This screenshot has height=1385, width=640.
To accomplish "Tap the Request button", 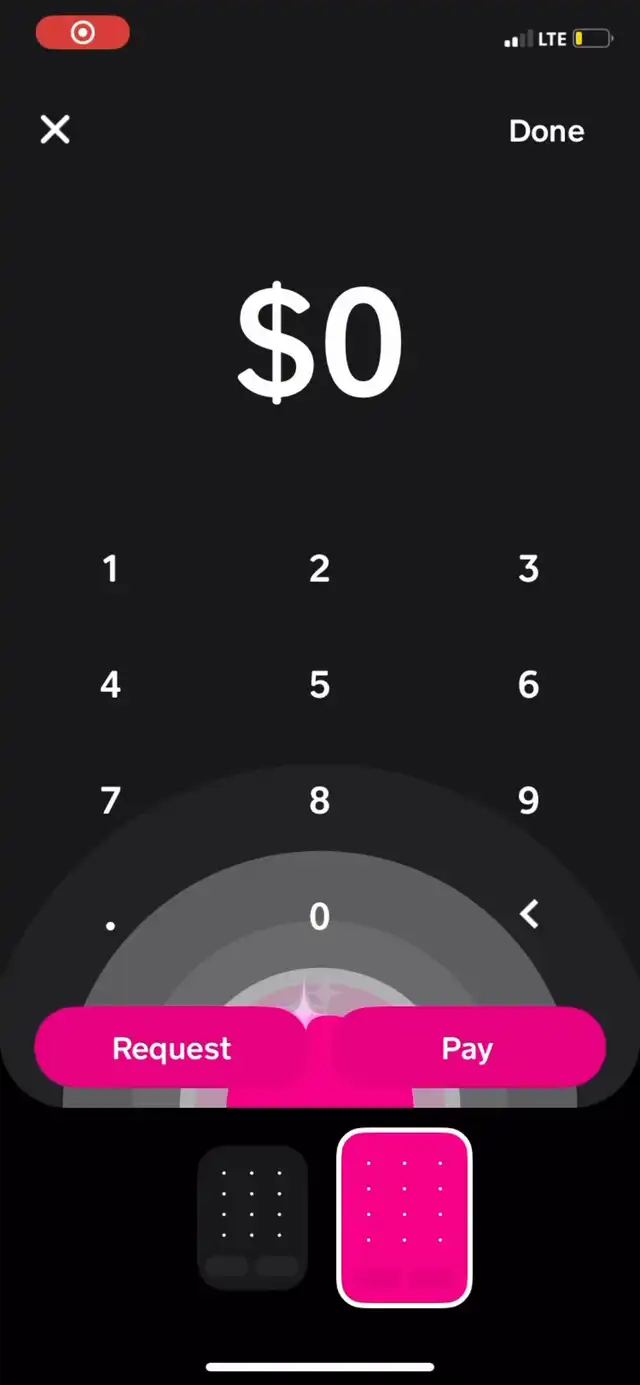I will (x=172, y=1048).
